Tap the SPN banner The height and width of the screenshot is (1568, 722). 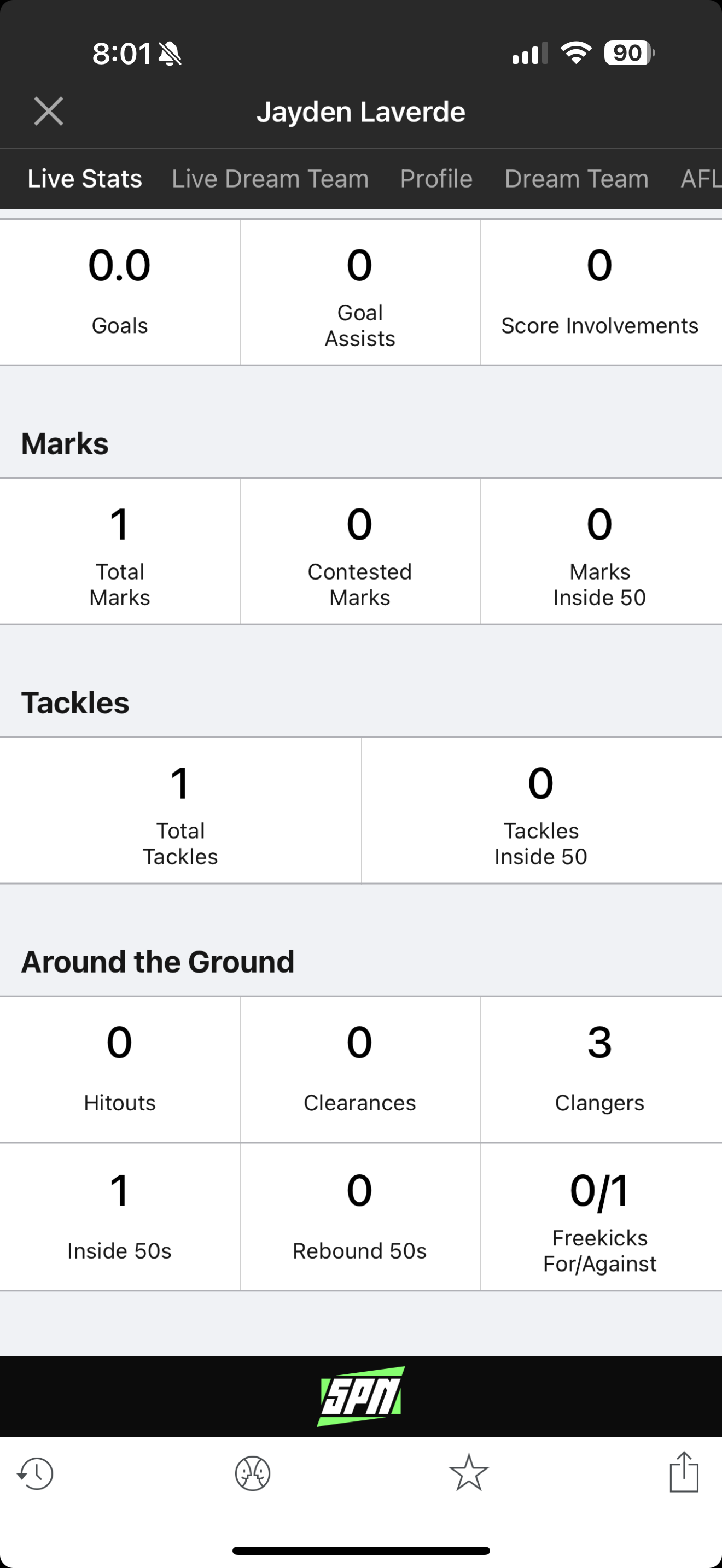[361, 1396]
